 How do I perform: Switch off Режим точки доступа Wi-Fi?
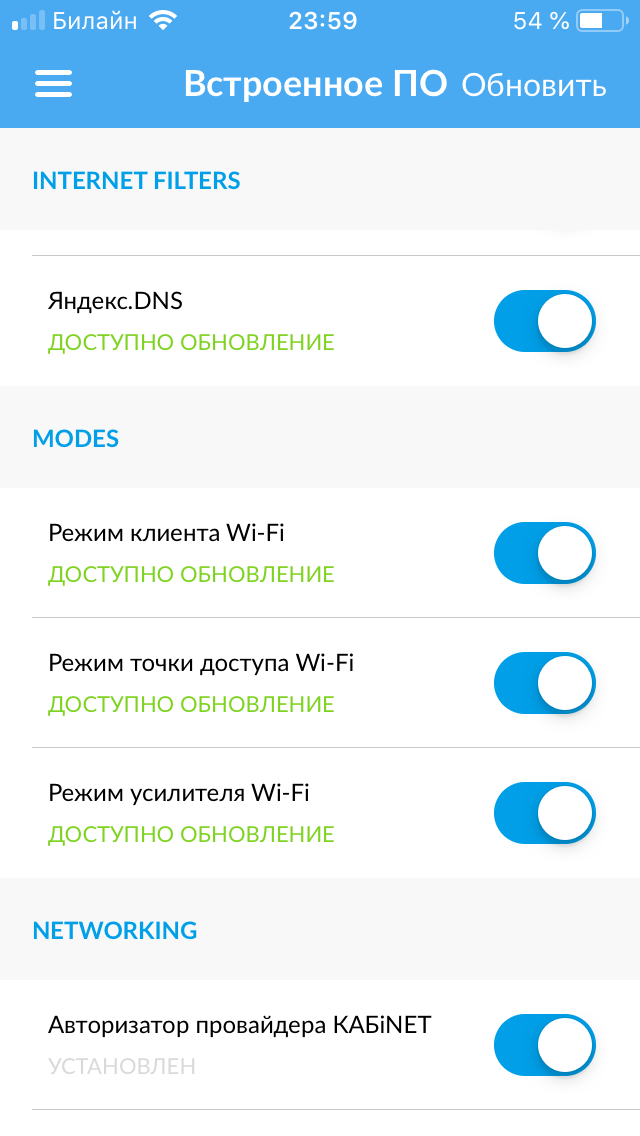545,683
